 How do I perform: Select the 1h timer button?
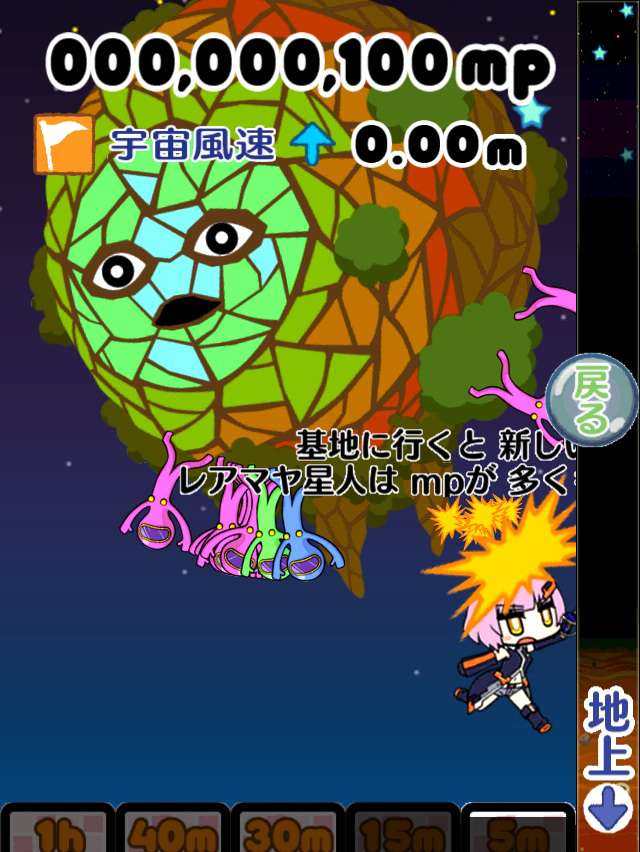(57, 830)
